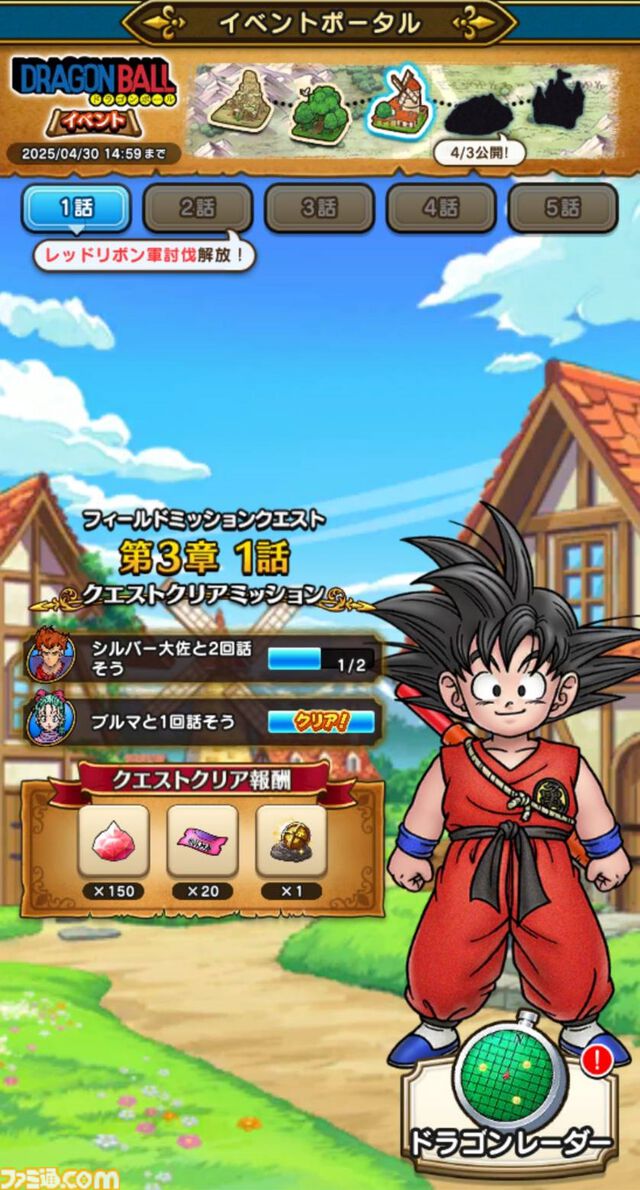View the ×150 pink gem reward
The width and height of the screenshot is (640, 1190).
(113, 841)
